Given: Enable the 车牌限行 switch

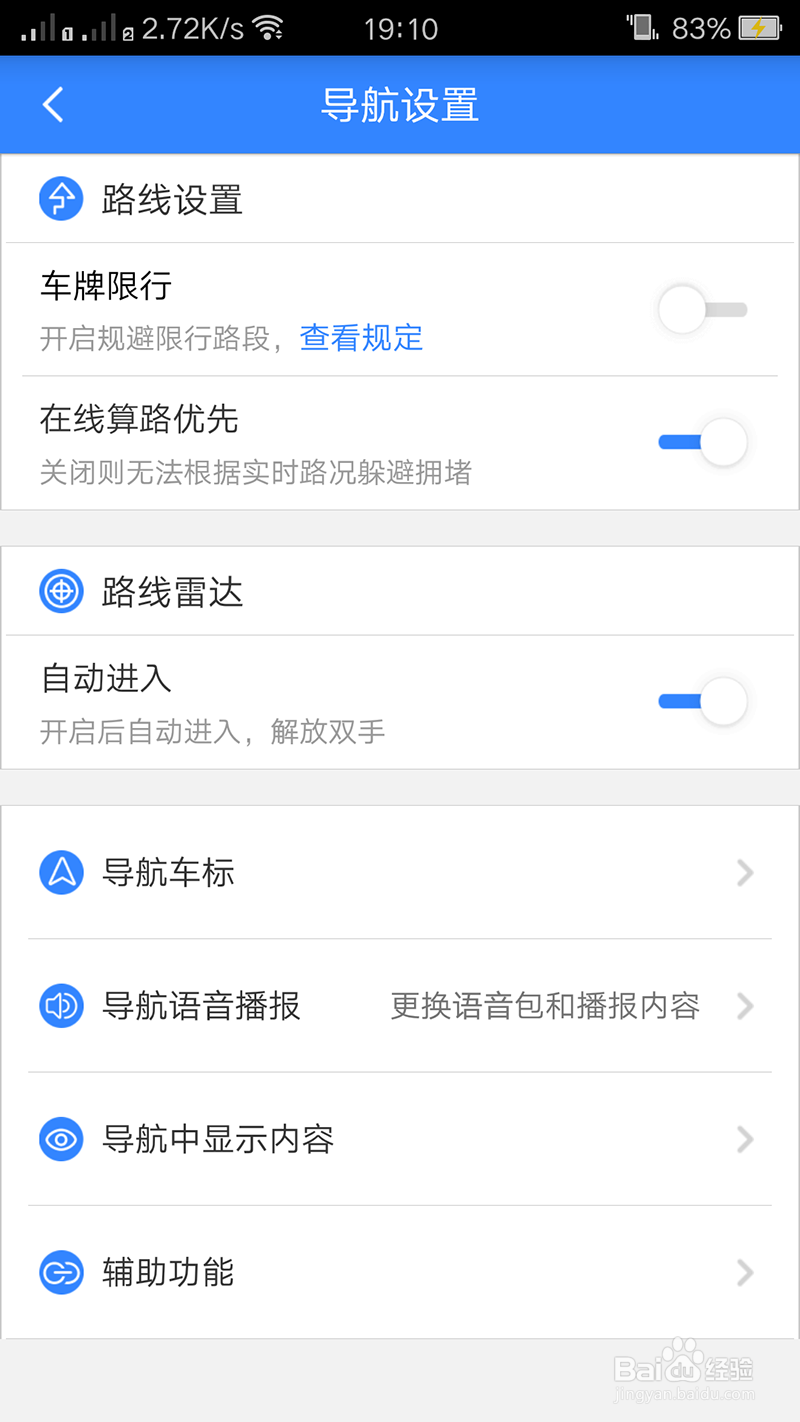Looking at the screenshot, I should click(x=702, y=310).
